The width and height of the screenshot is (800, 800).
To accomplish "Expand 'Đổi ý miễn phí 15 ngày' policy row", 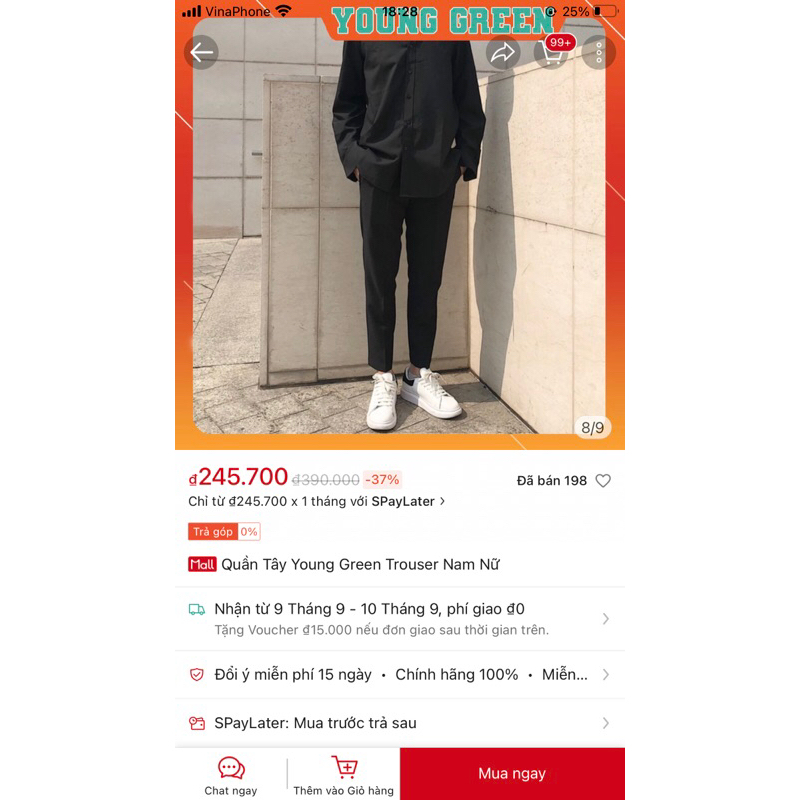I will coord(400,675).
